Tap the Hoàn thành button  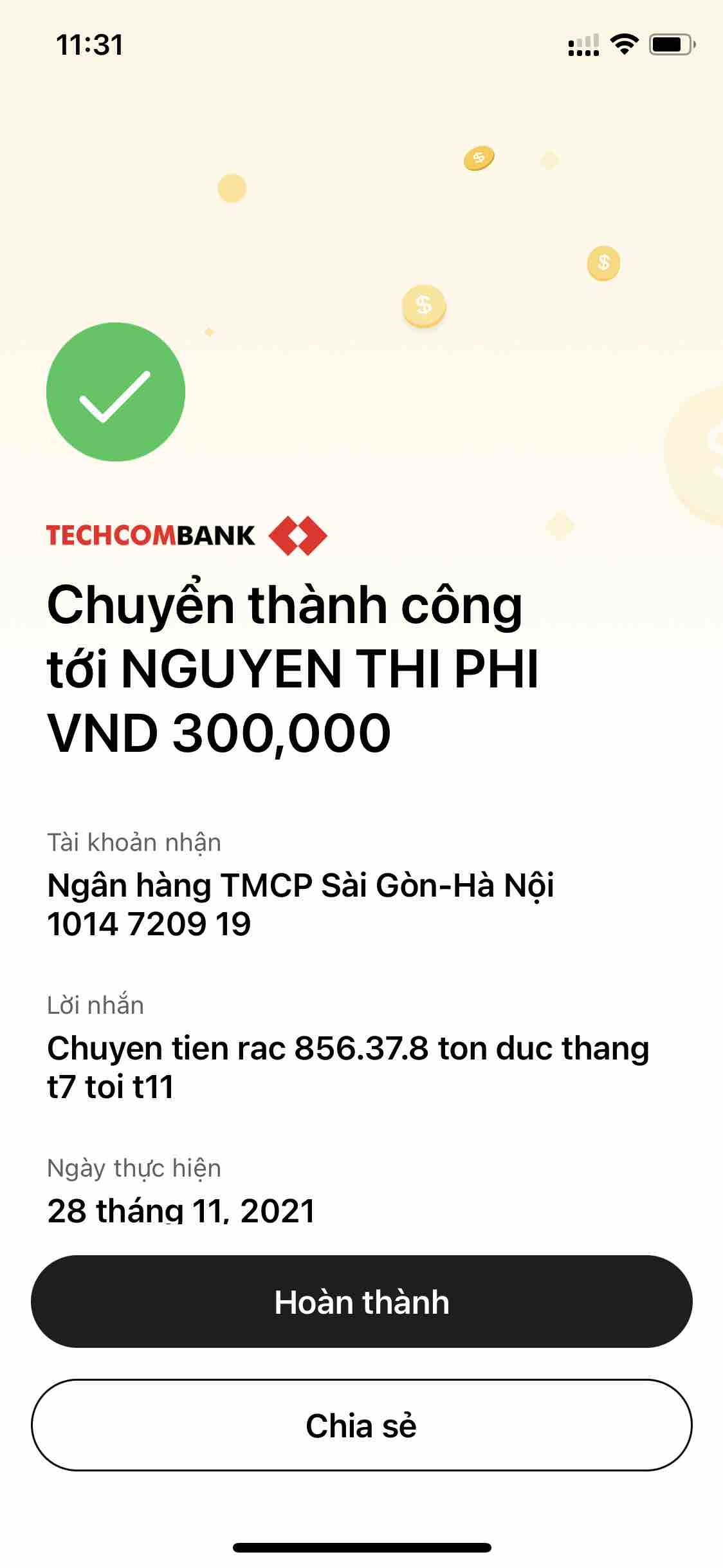(361, 1302)
